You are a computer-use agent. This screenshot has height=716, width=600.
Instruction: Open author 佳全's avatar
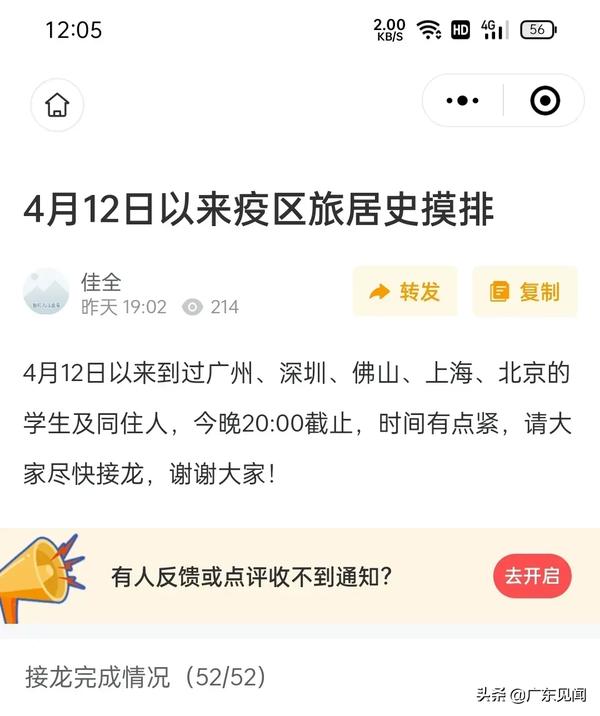tap(46, 292)
